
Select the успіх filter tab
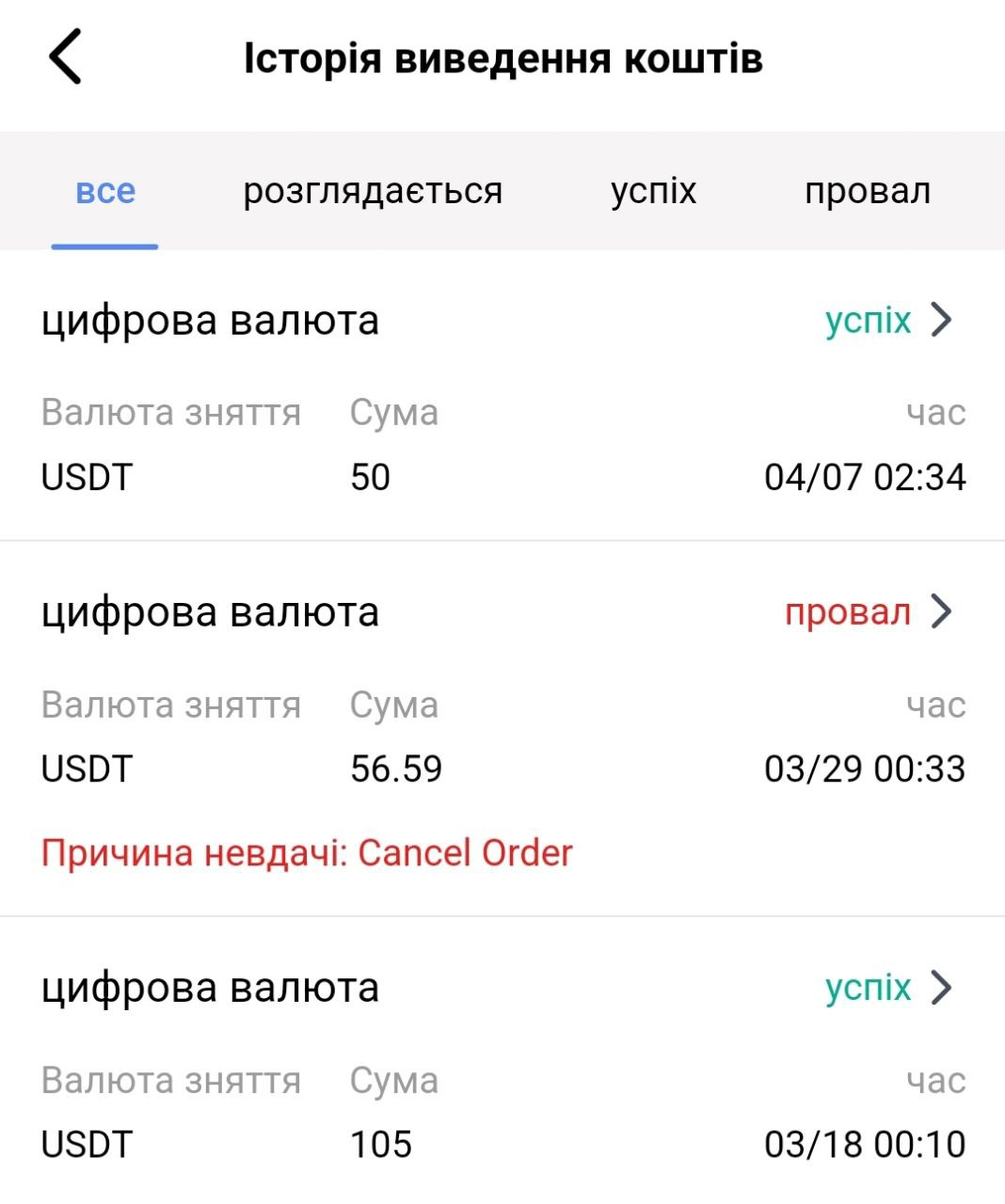(x=654, y=191)
